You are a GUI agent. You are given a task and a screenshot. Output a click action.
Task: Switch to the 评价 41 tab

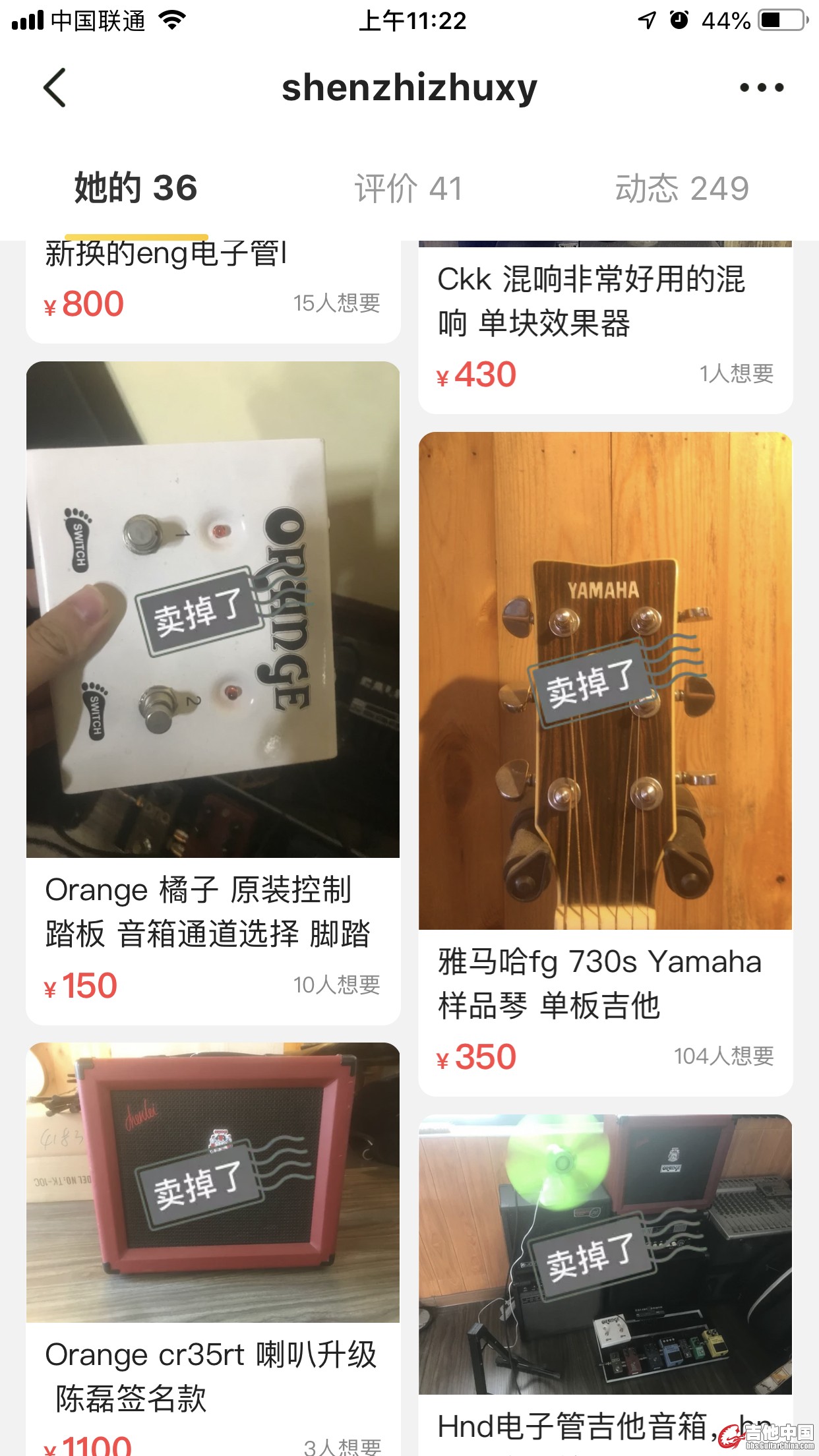click(x=408, y=189)
